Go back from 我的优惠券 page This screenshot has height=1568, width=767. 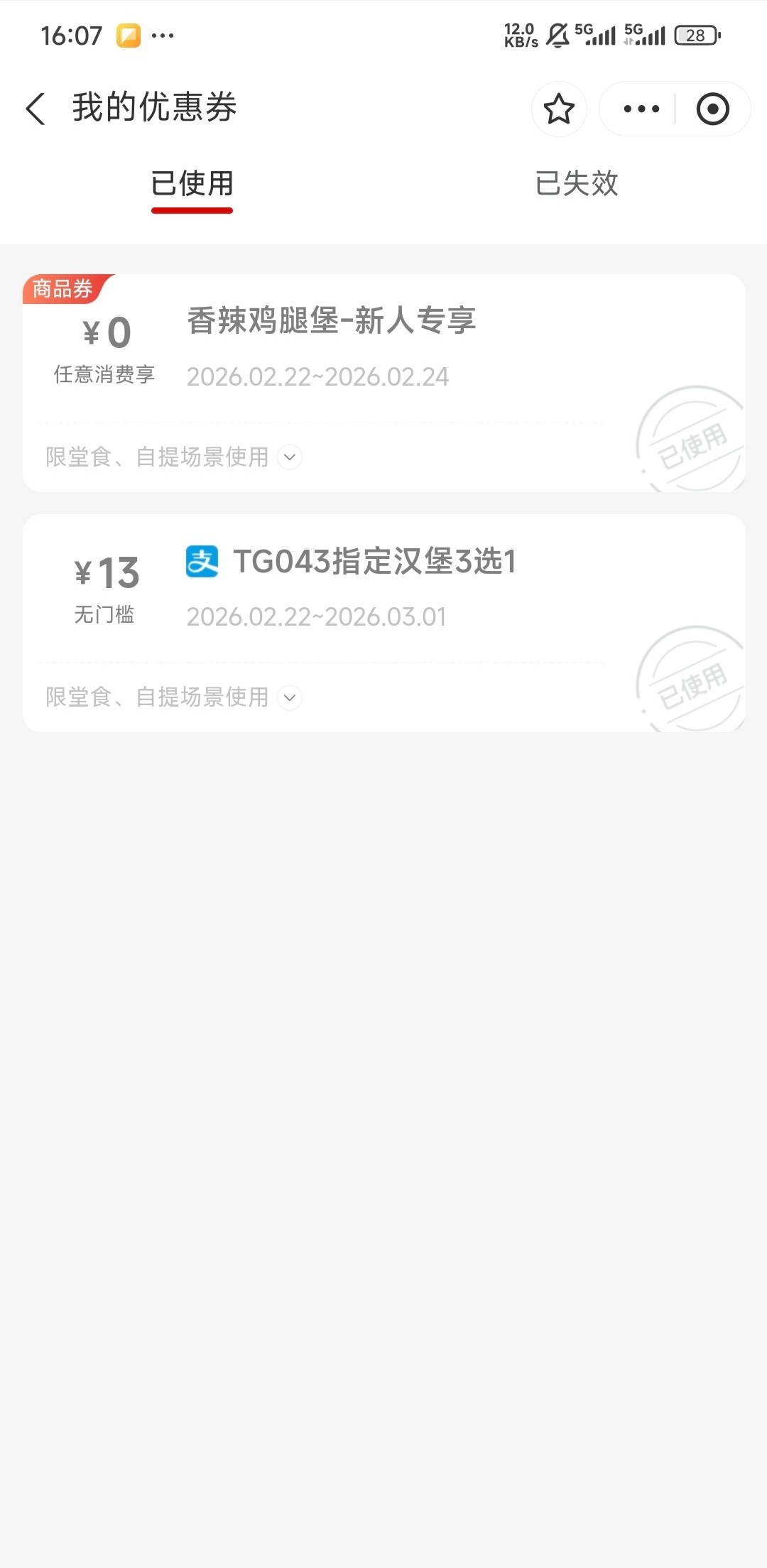pos(36,109)
